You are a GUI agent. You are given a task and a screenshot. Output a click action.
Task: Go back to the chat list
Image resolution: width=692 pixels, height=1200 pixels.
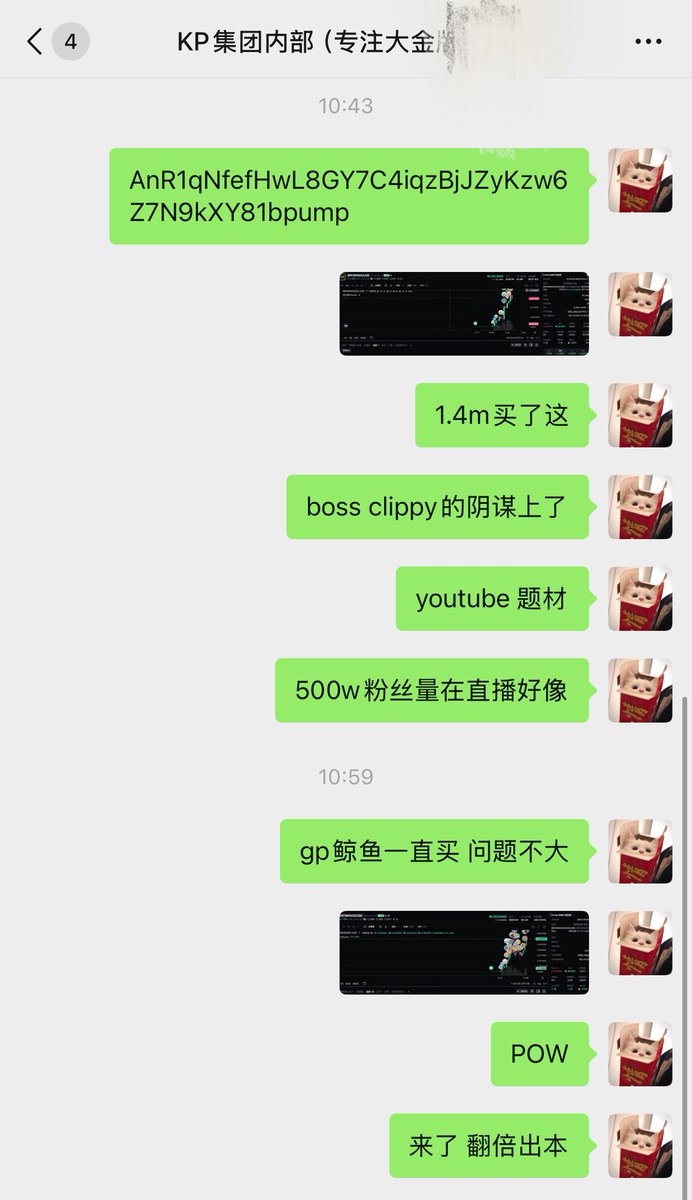(36, 42)
